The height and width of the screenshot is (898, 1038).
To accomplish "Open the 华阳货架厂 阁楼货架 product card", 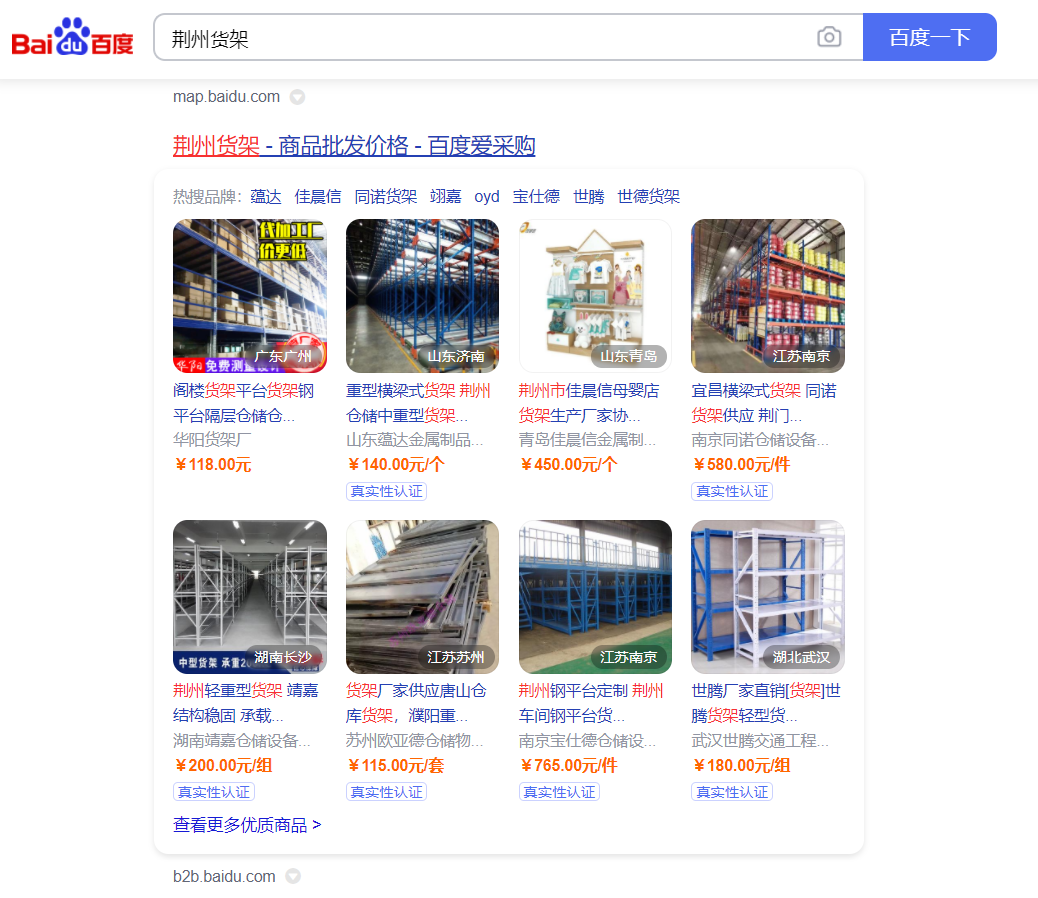I will point(250,296).
